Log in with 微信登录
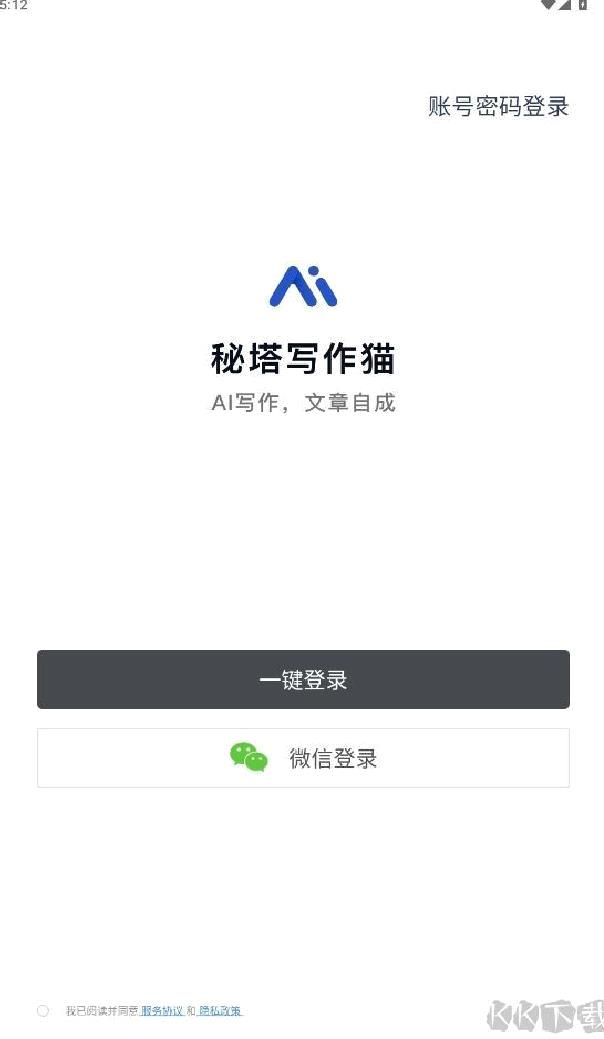 click(x=303, y=758)
